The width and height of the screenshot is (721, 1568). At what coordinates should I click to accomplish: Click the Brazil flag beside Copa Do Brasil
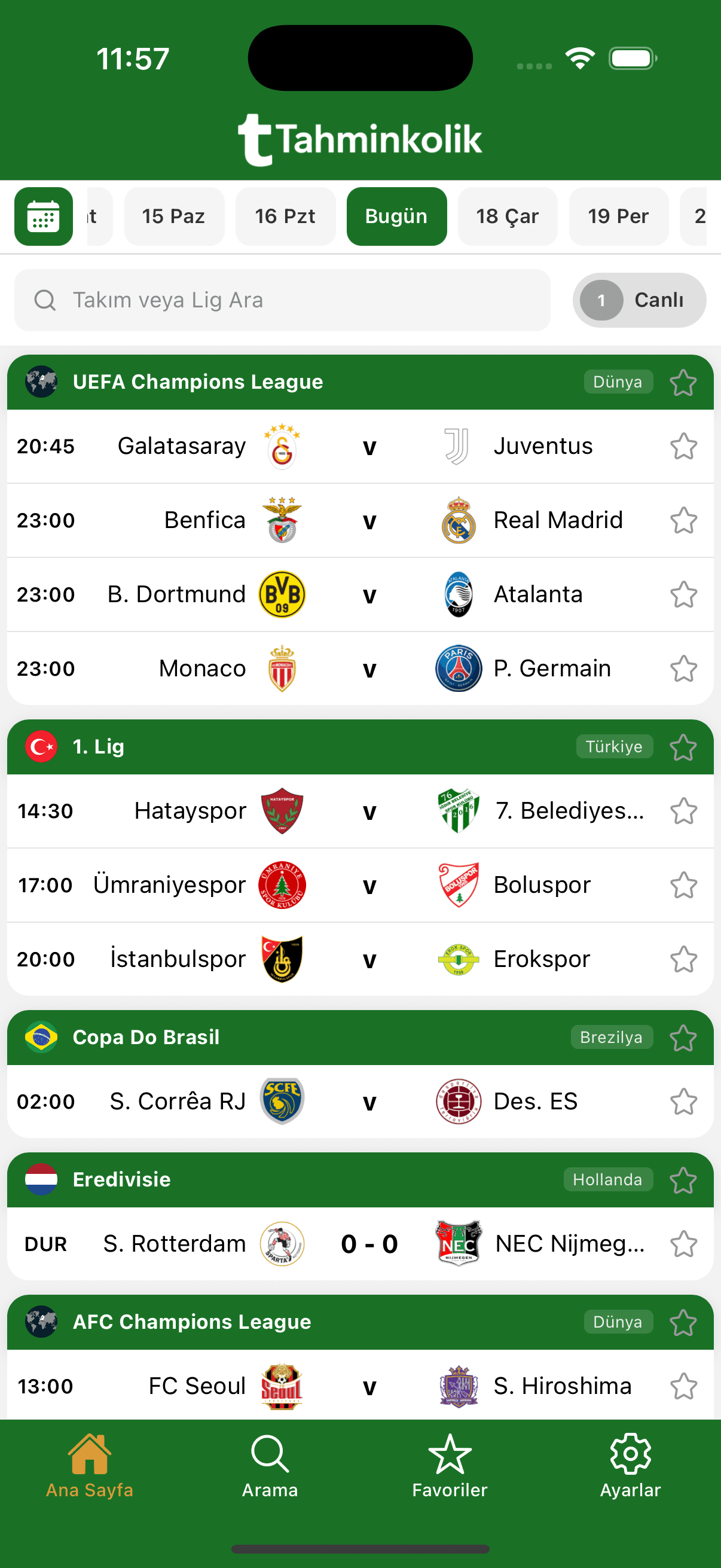click(x=41, y=1036)
